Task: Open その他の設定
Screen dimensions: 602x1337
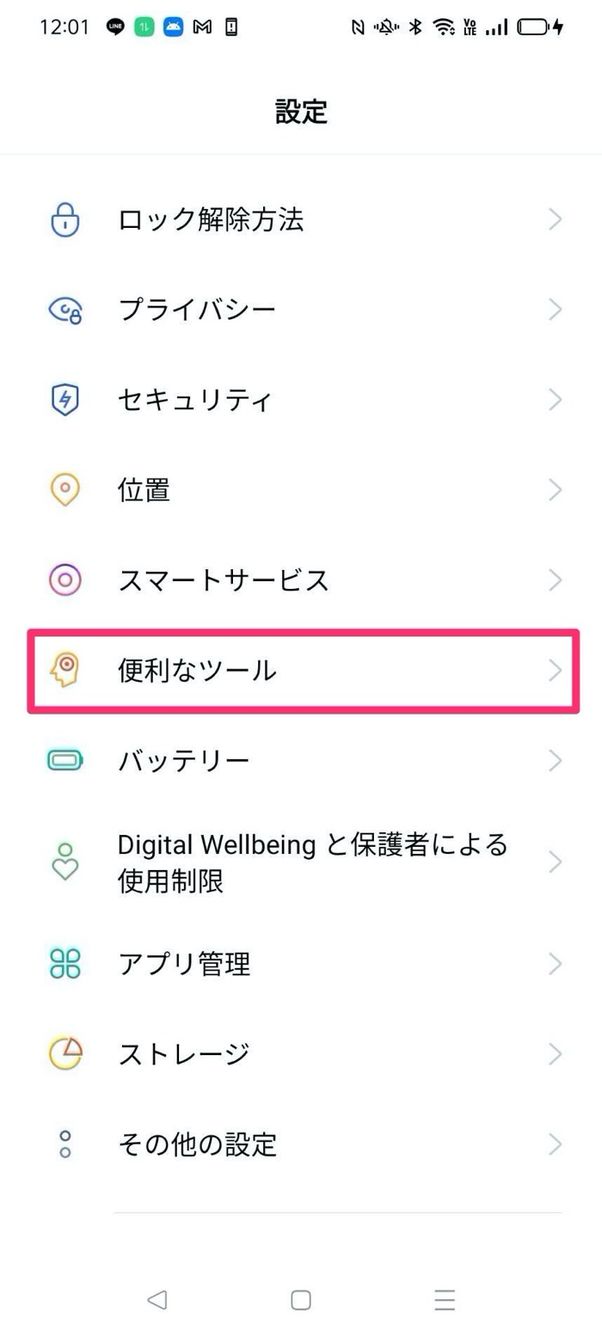Action: pos(301,1144)
